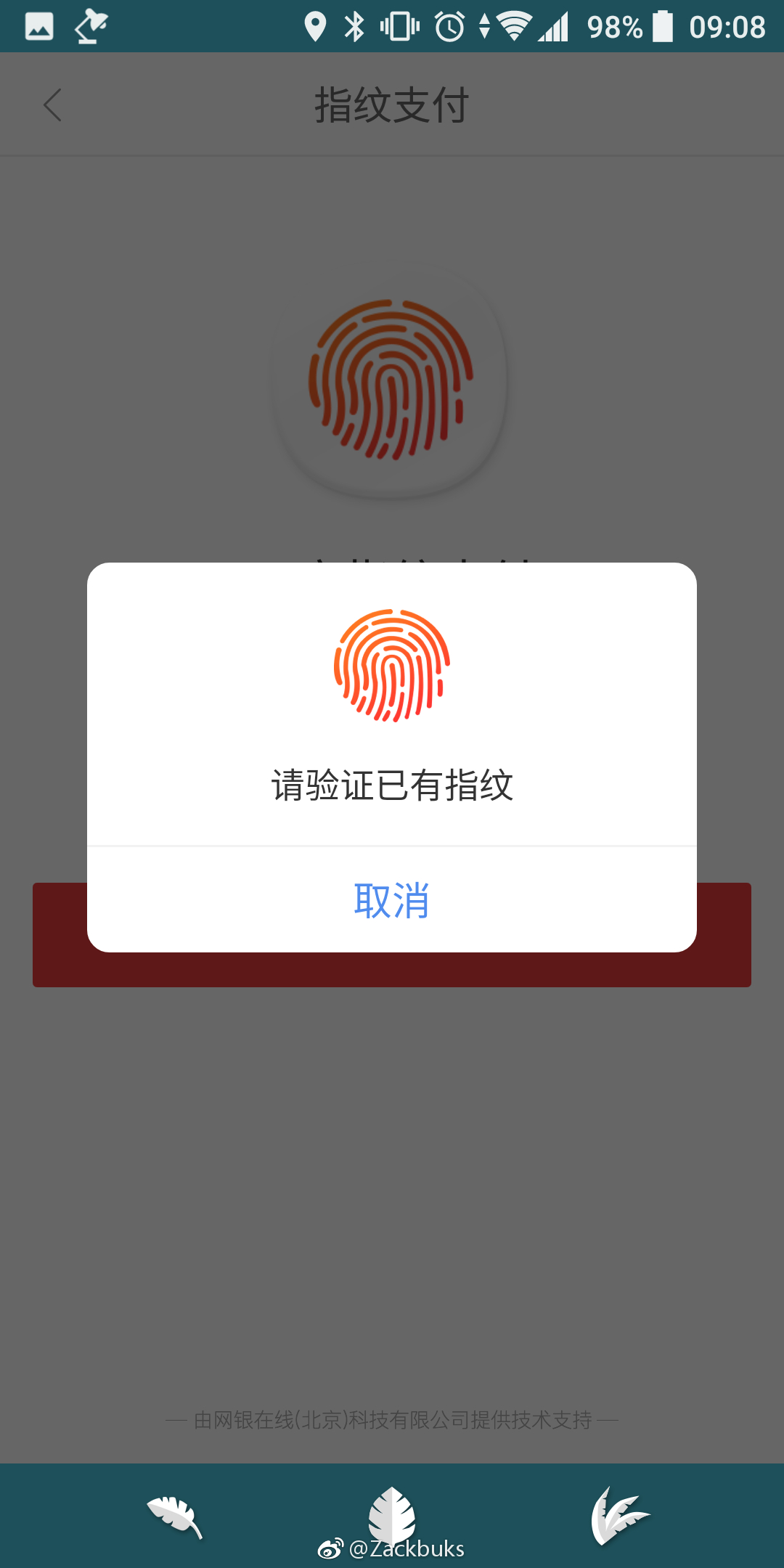Tap the right leaves navigation icon

(619, 1516)
